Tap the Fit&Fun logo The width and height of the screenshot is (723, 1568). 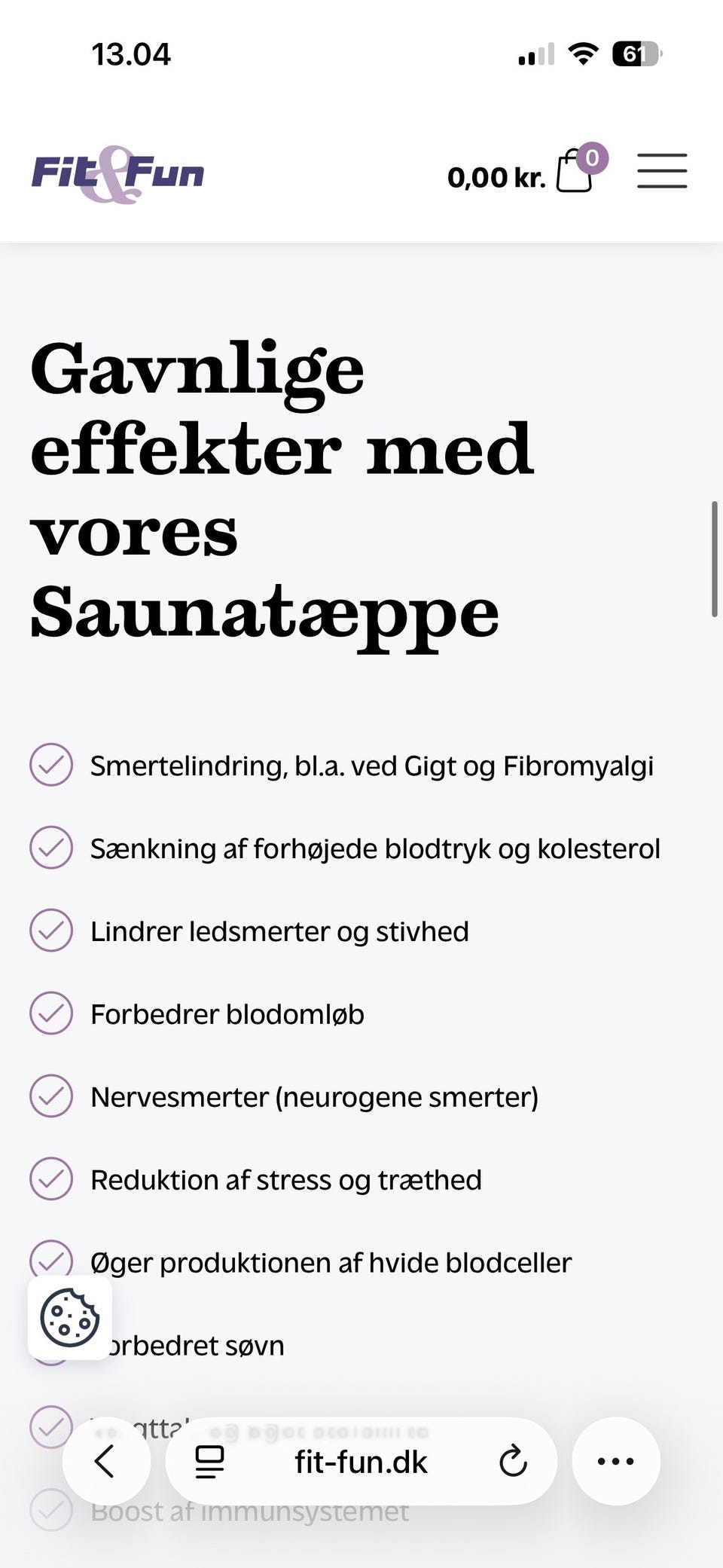pos(118,172)
